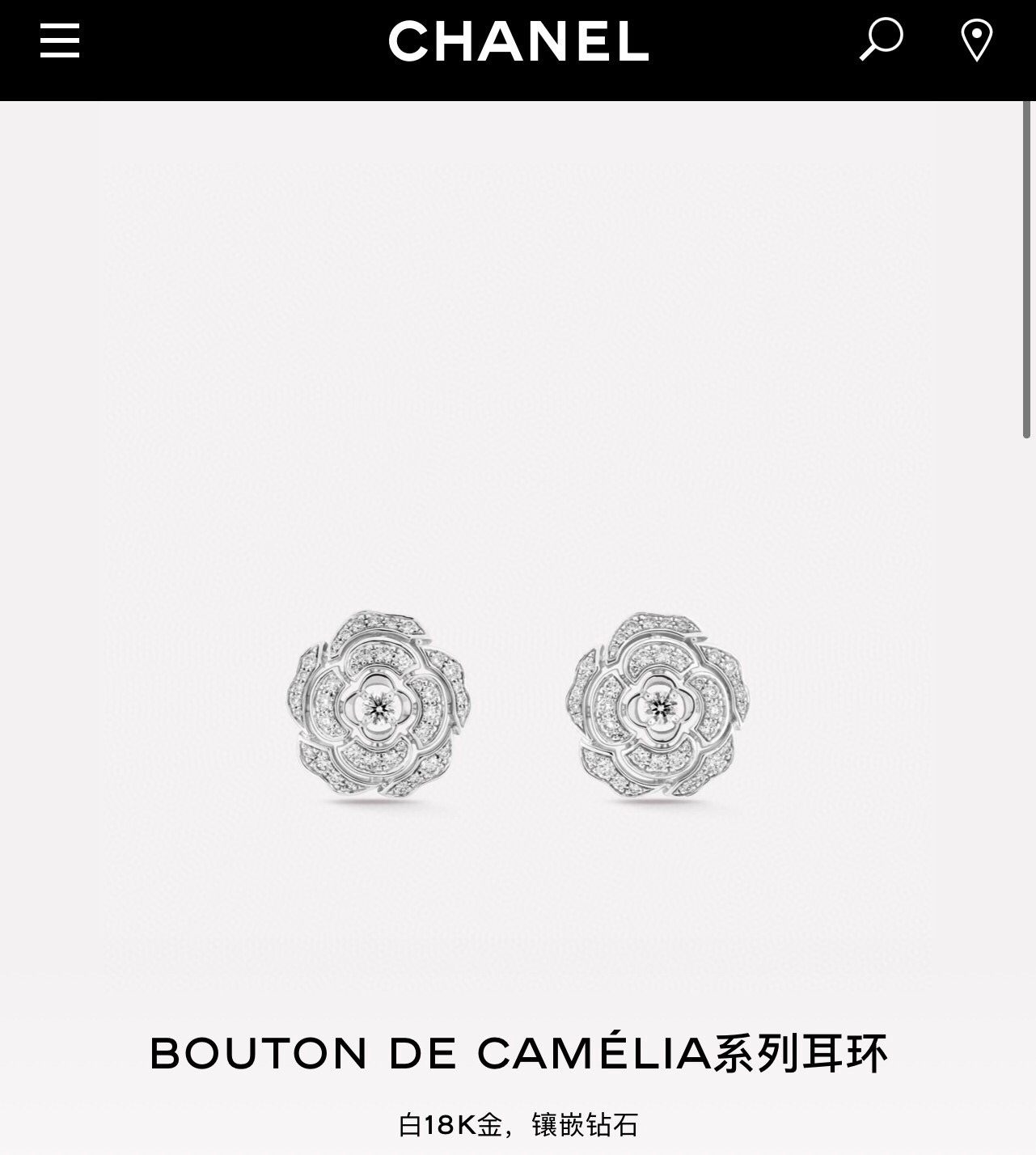The height and width of the screenshot is (1155, 1036).
Task: Open the store locator pin
Action: (976, 40)
